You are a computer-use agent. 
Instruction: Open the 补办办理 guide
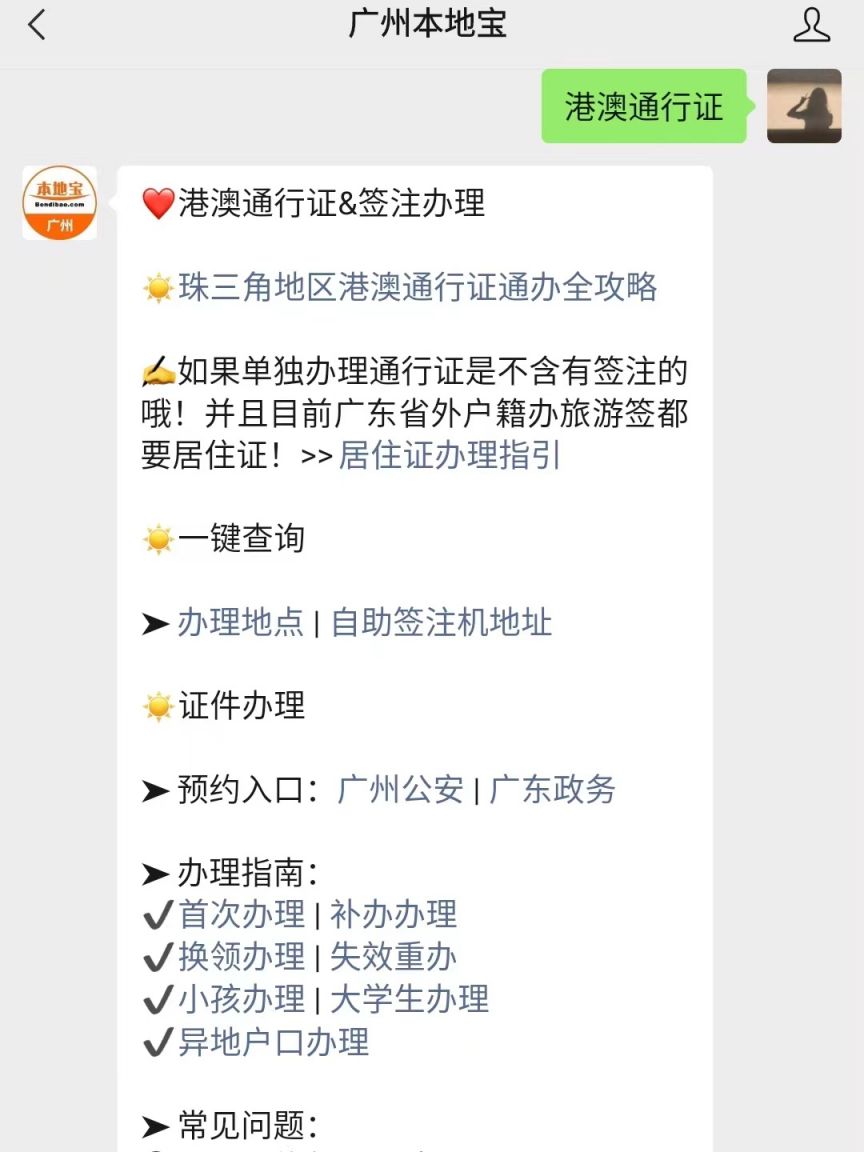click(x=393, y=915)
